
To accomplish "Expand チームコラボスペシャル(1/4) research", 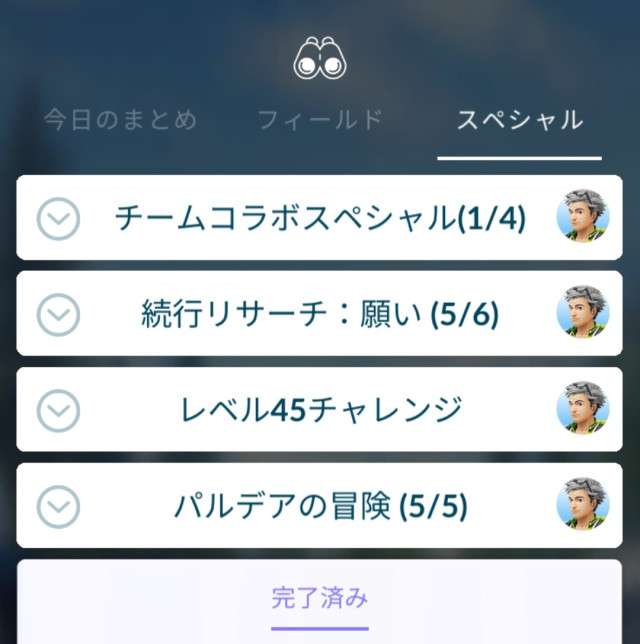I will [x=58, y=218].
